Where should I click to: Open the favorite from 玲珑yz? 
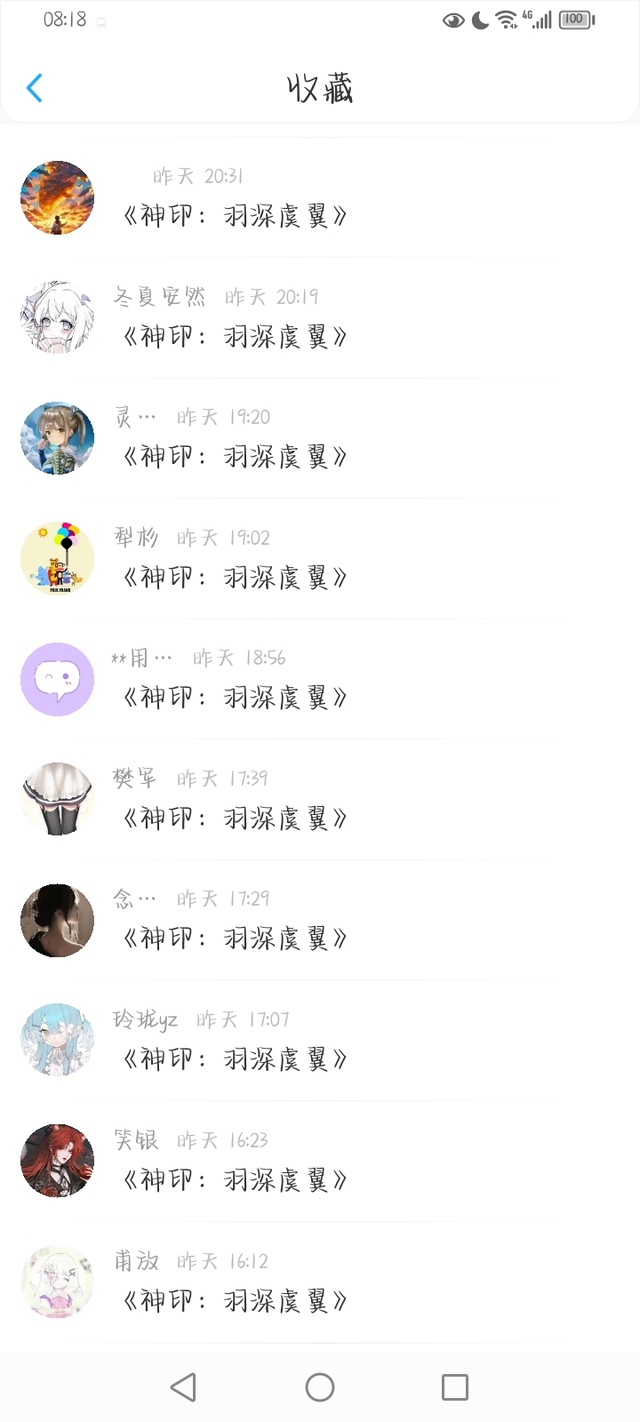(x=234, y=1059)
